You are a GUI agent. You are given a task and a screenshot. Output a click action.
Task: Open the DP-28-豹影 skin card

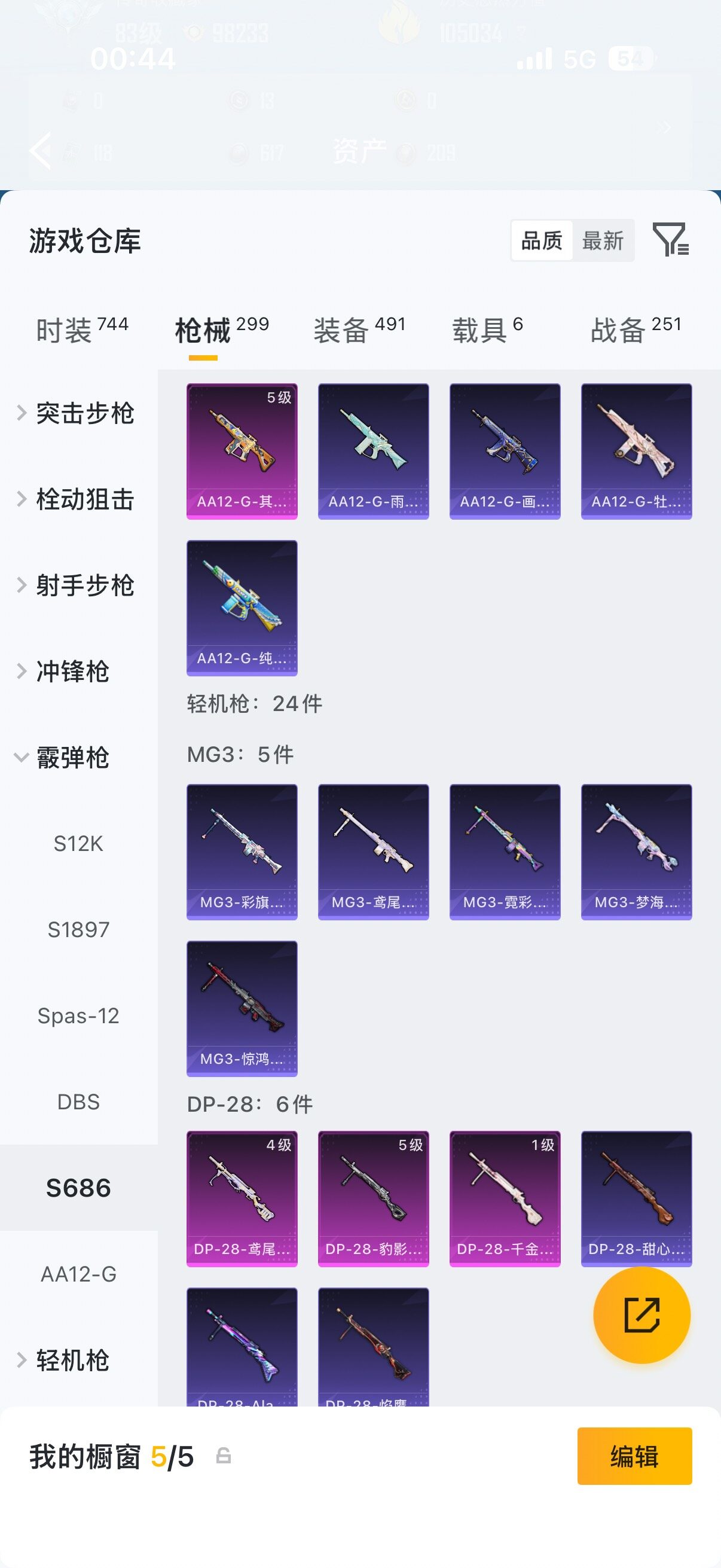click(x=373, y=1198)
